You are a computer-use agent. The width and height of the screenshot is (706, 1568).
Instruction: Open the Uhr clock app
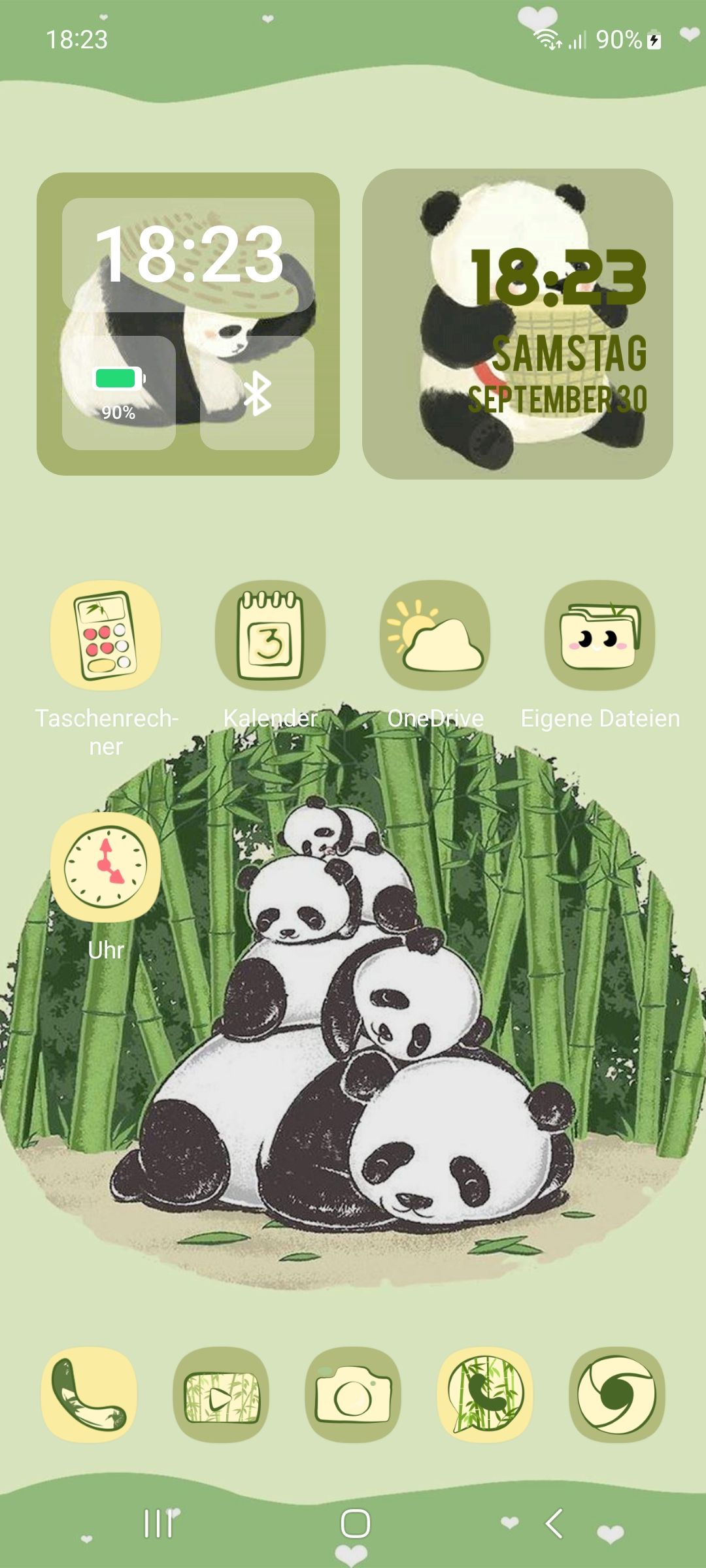(x=106, y=867)
